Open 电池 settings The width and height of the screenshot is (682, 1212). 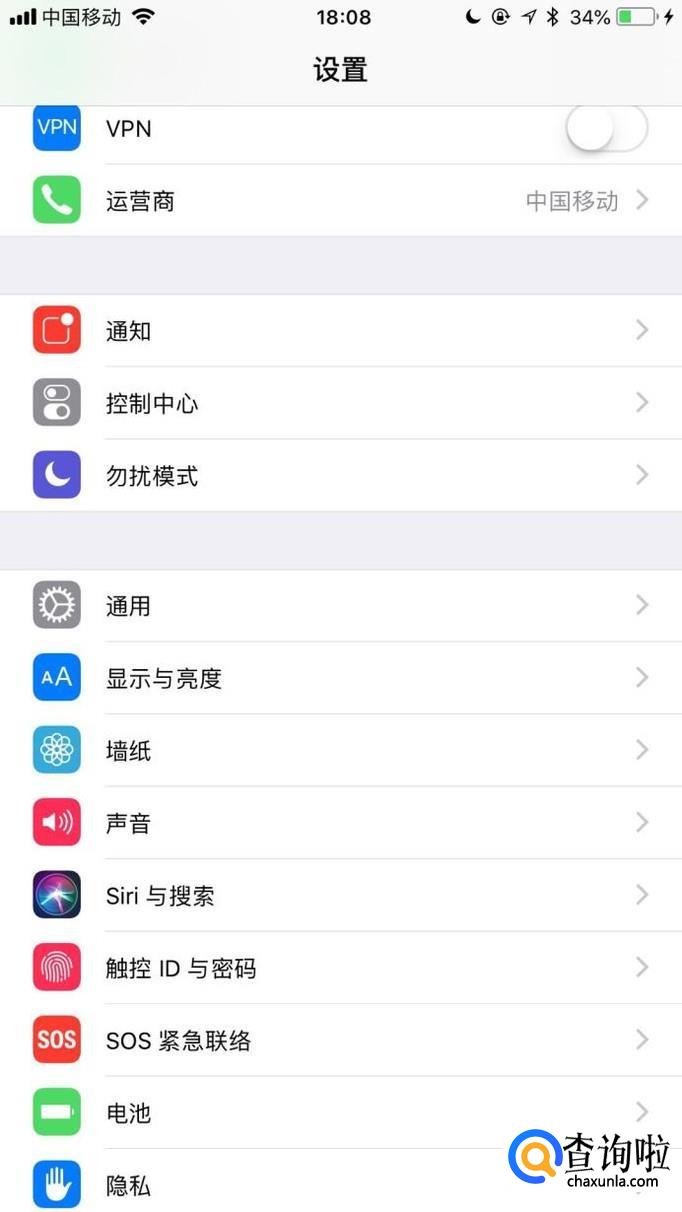300,1113
